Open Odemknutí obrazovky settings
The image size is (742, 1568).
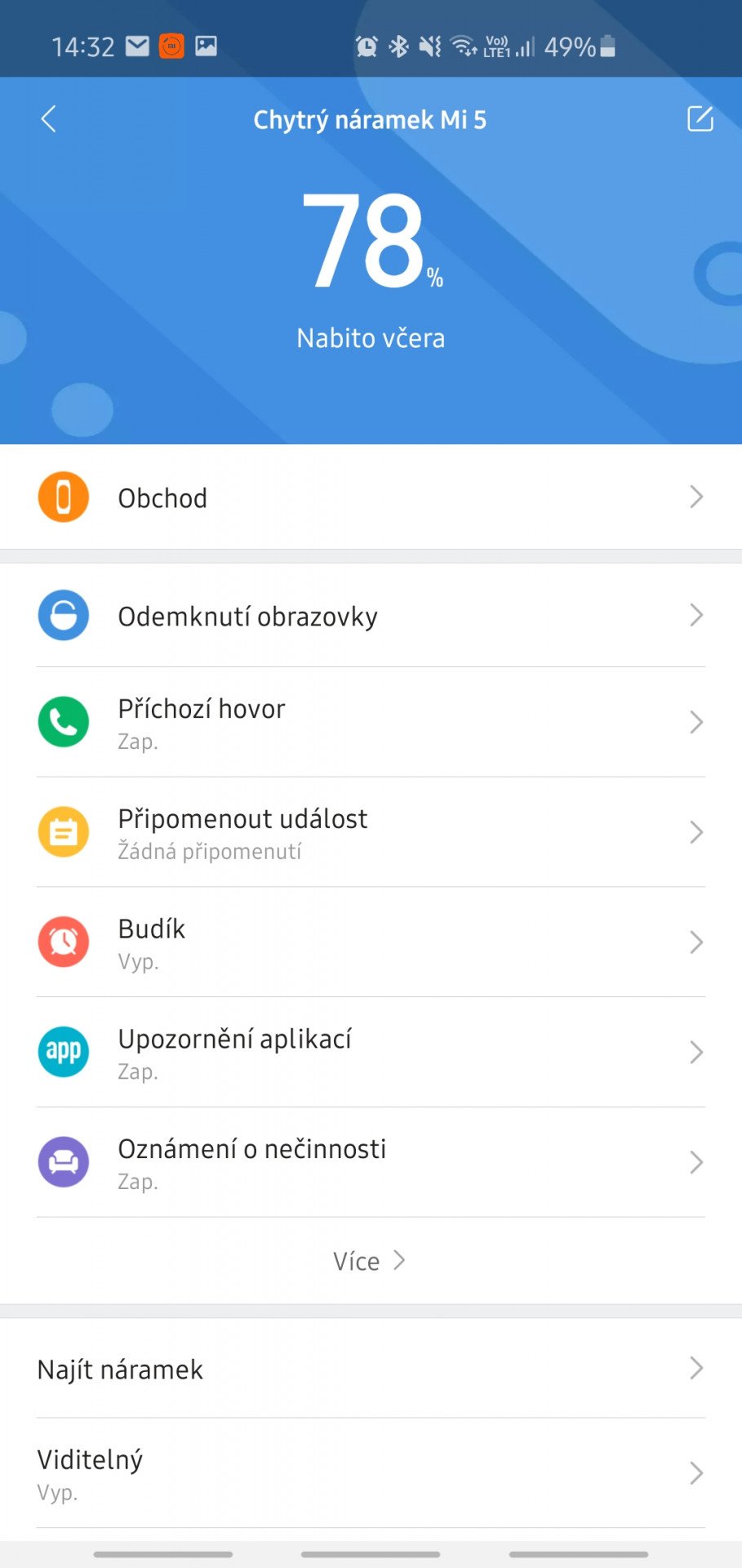tap(371, 616)
